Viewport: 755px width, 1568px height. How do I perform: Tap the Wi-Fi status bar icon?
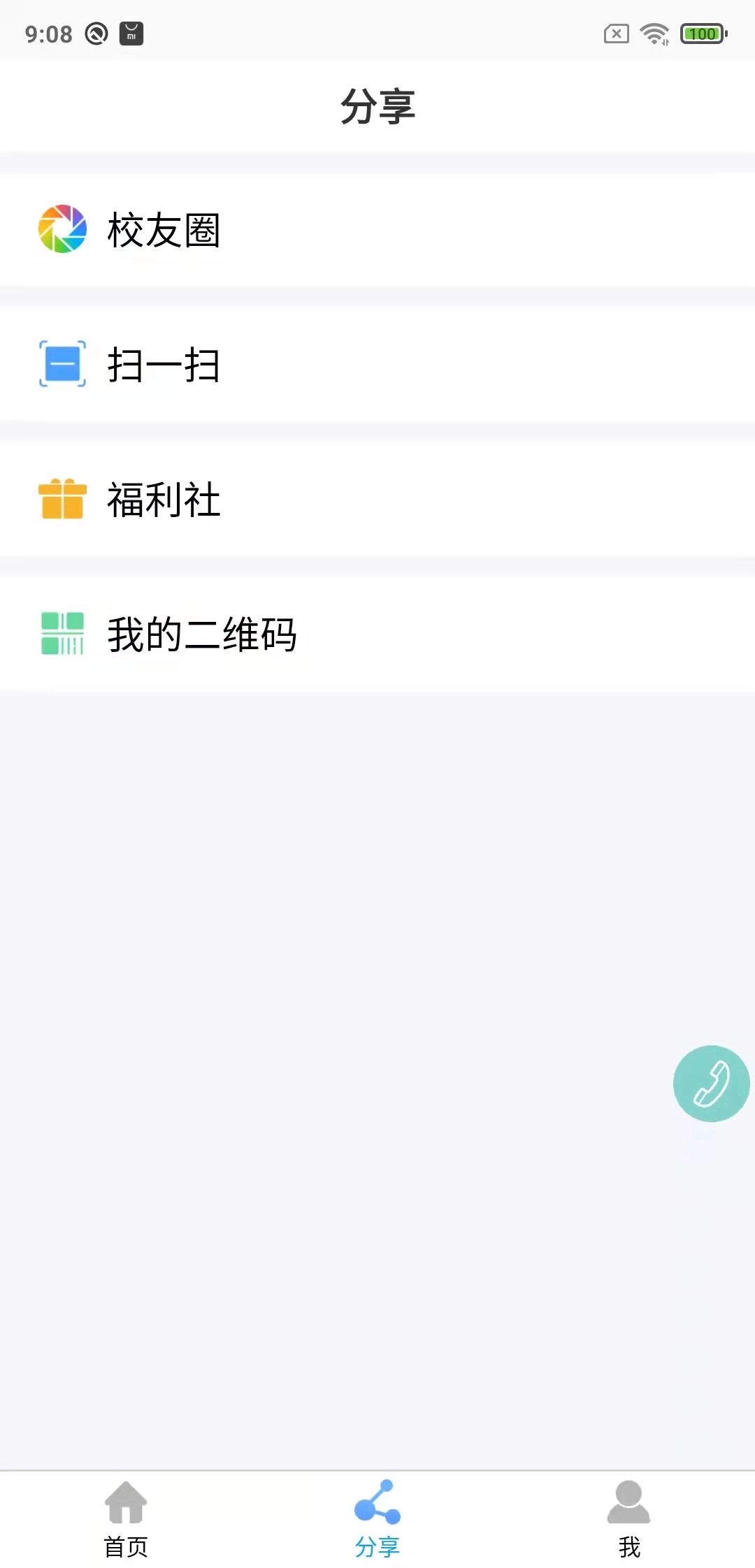click(654, 31)
